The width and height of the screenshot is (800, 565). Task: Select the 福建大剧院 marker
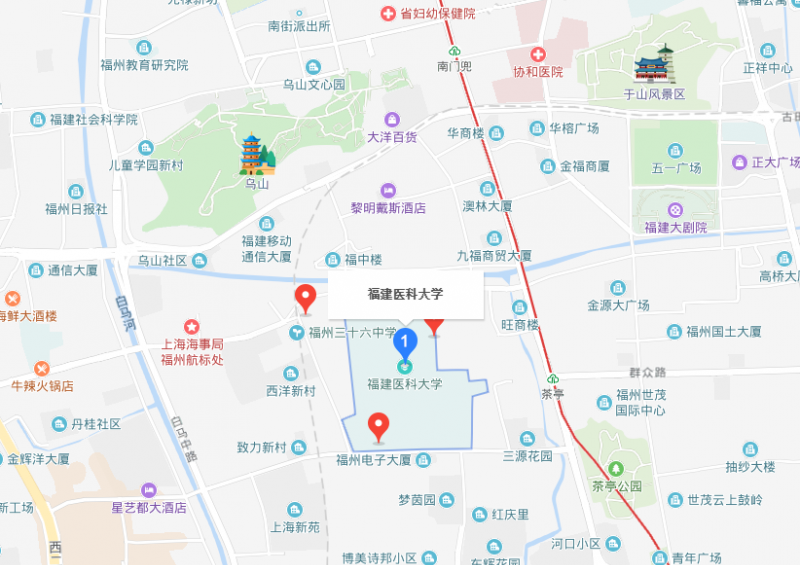click(x=676, y=209)
